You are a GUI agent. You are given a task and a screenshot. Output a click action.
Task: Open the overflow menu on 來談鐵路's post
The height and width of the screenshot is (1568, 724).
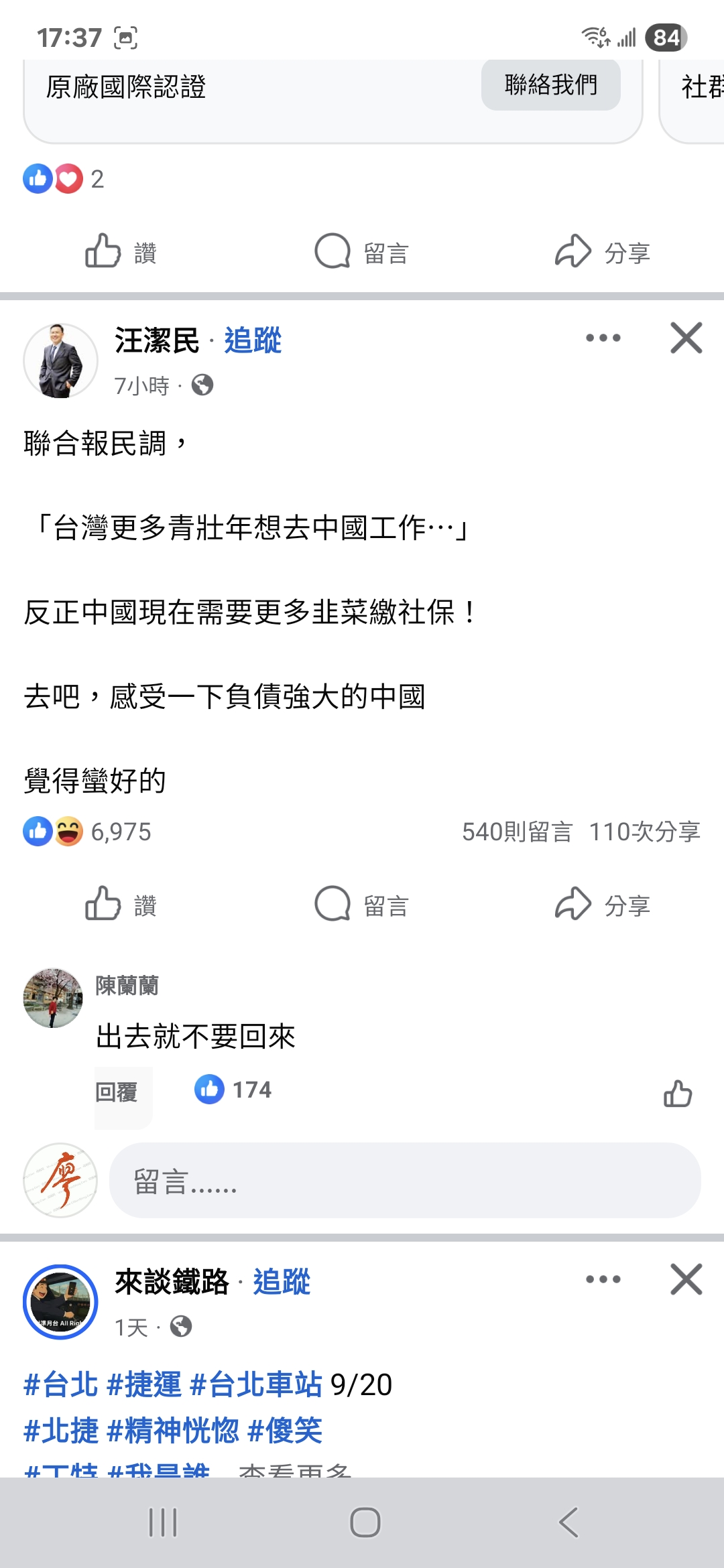[x=603, y=1279]
